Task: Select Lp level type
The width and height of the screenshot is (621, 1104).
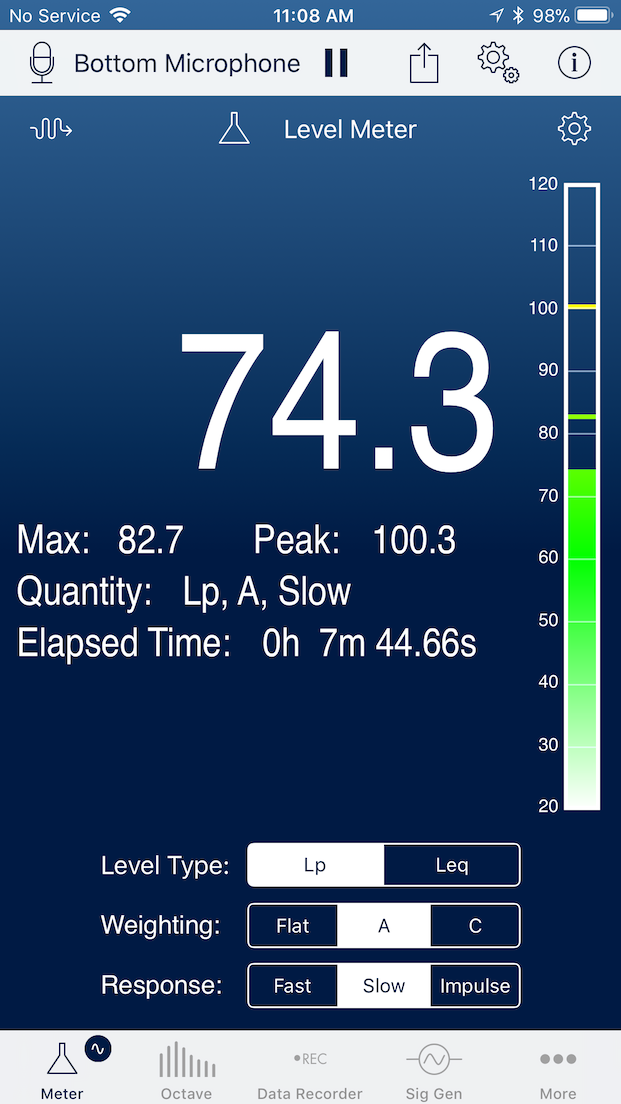Action: click(x=315, y=865)
